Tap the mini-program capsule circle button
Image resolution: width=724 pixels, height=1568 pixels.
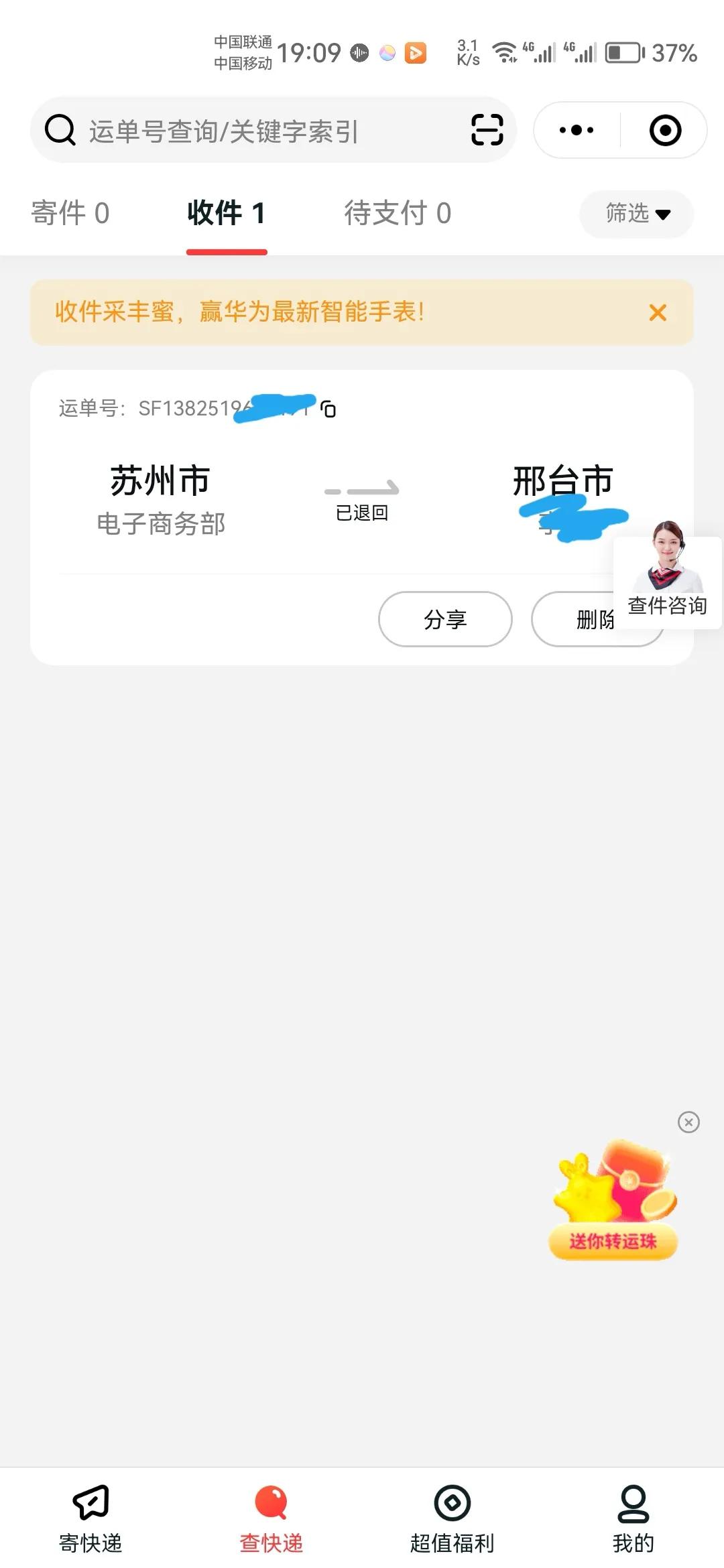(x=666, y=129)
